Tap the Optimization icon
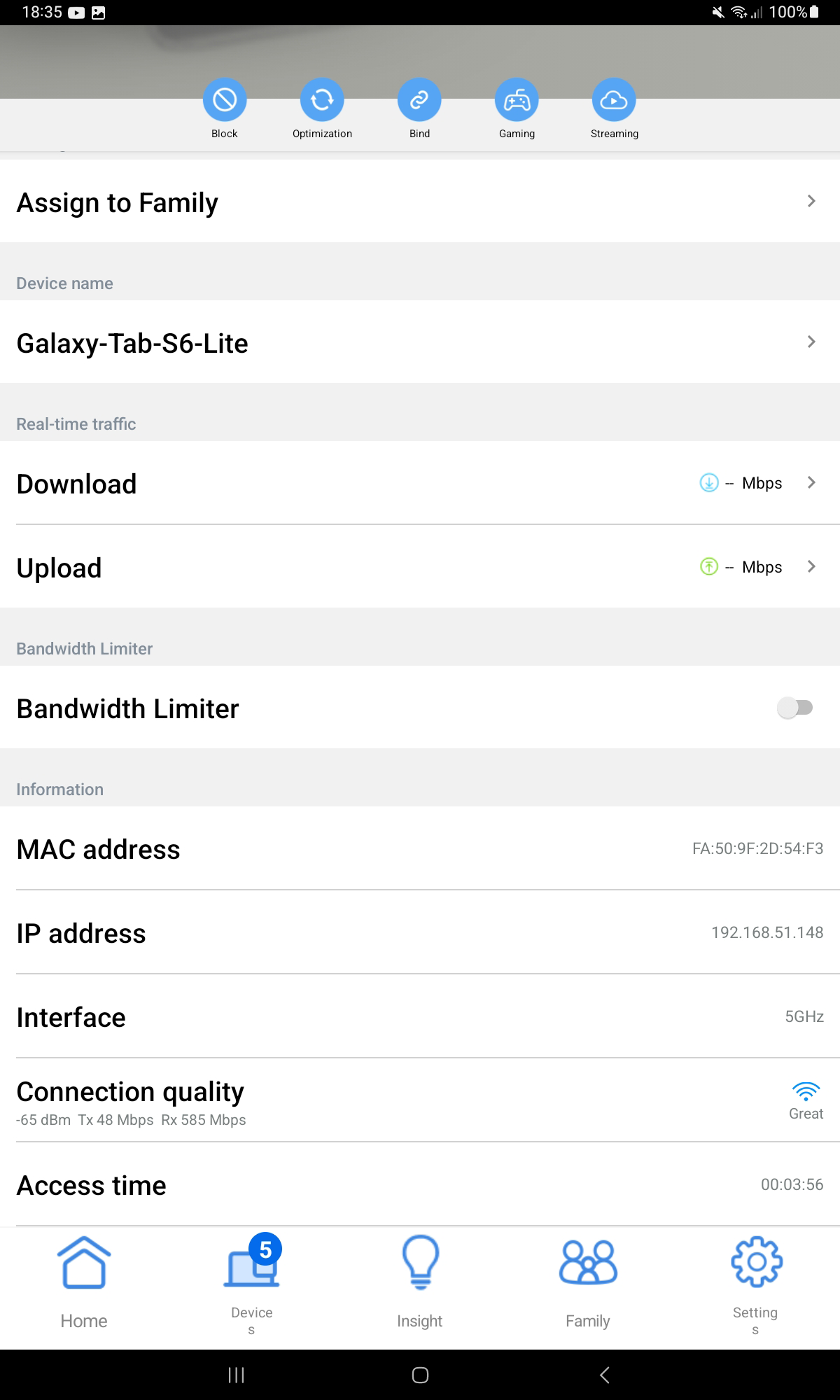The width and height of the screenshot is (840, 1400). pos(321,101)
